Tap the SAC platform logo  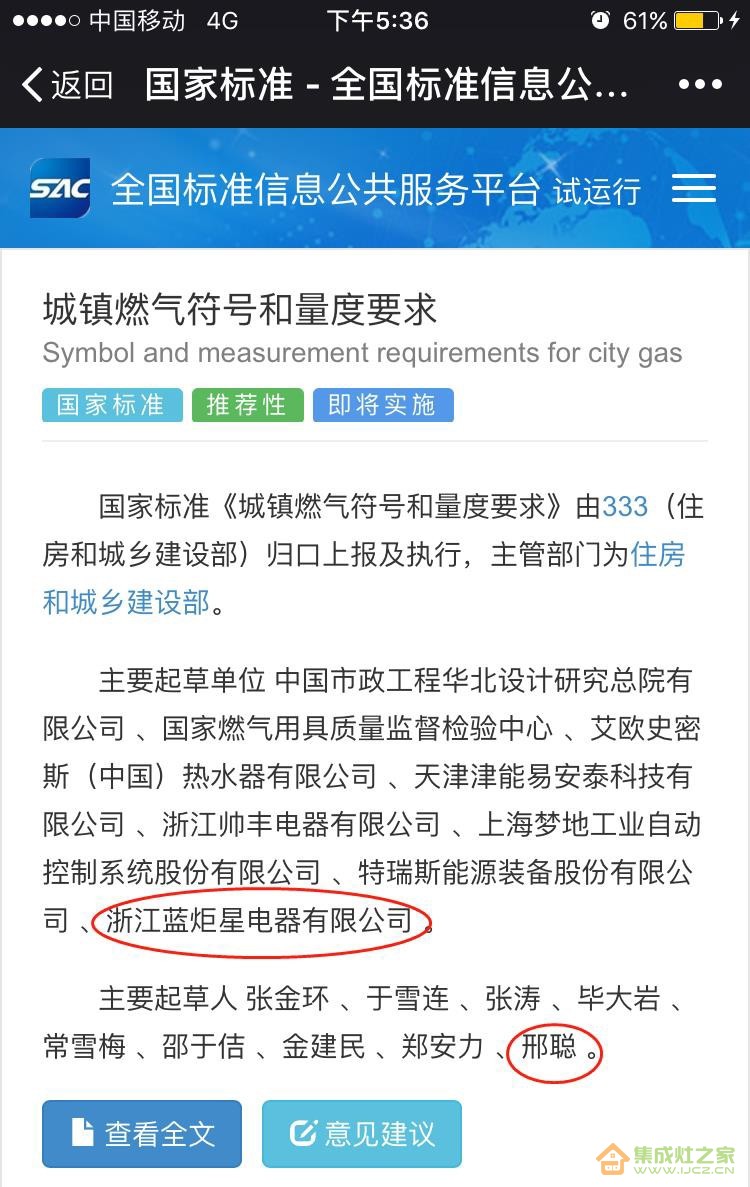pos(60,188)
